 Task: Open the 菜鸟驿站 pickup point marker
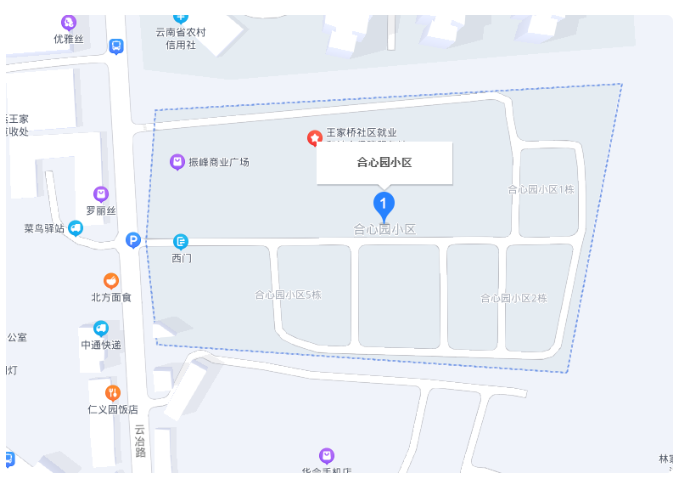click(75, 228)
